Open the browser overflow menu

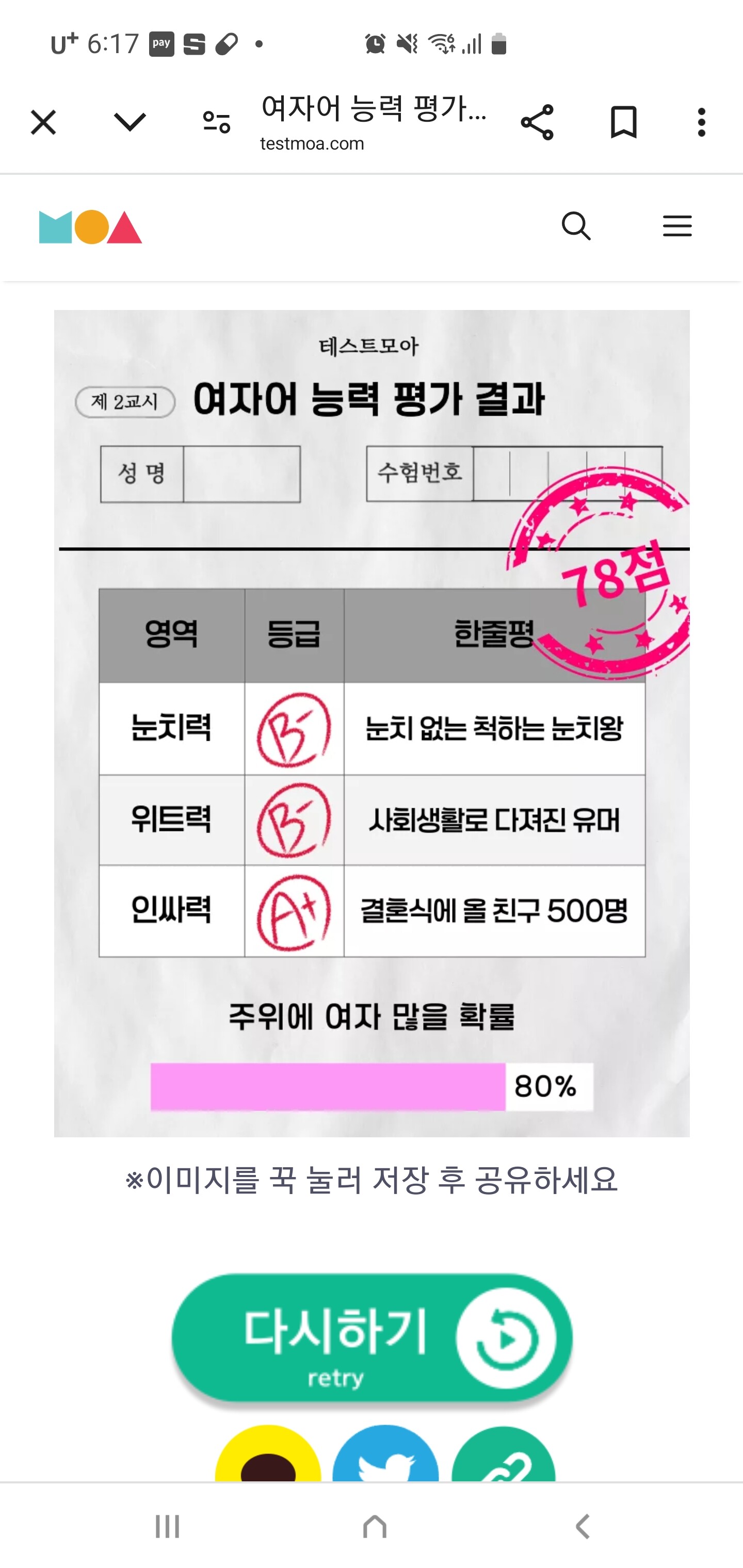(701, 122)
